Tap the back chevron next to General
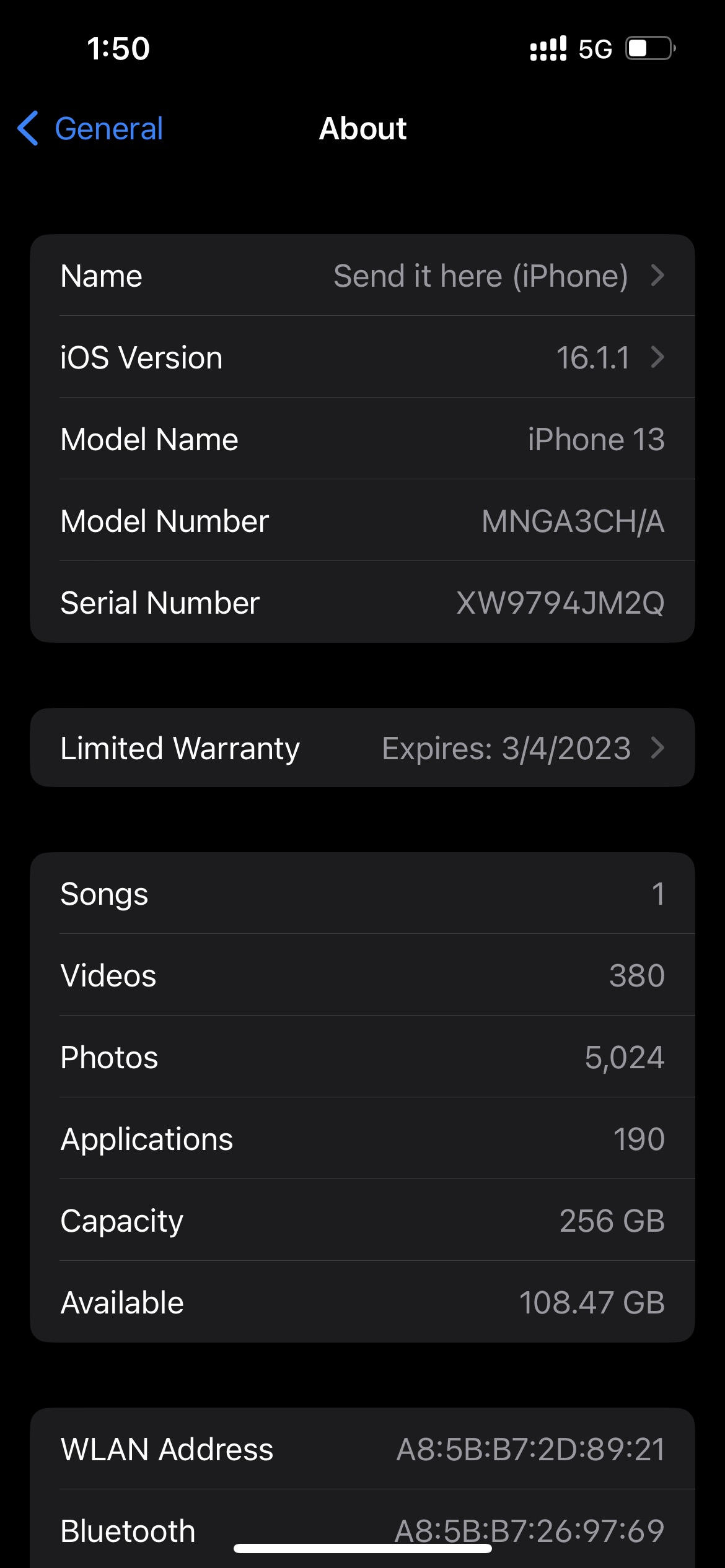The image size is (725, 1568). tap(27, 129)
